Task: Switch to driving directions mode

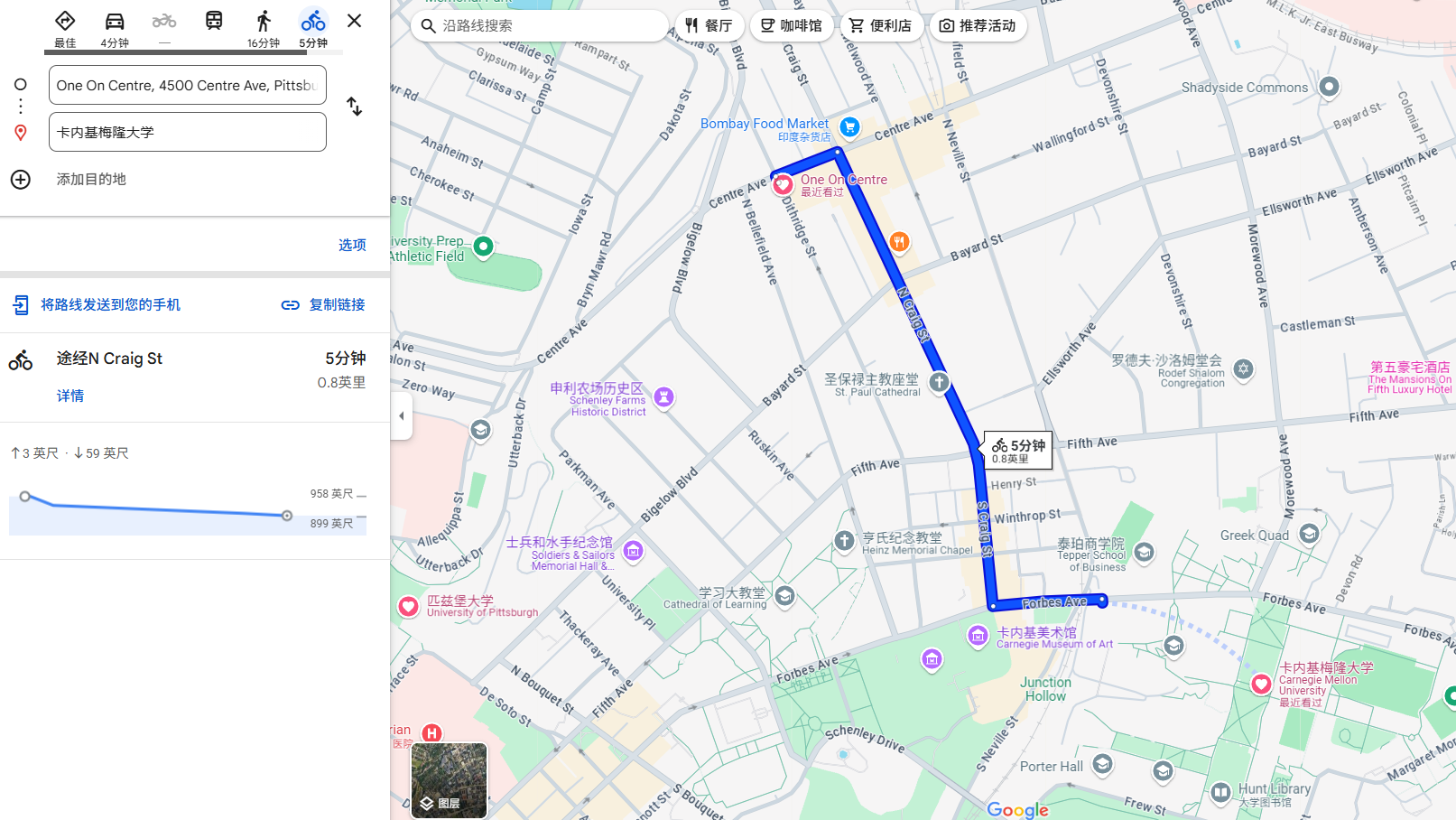Action: (115, 27)
